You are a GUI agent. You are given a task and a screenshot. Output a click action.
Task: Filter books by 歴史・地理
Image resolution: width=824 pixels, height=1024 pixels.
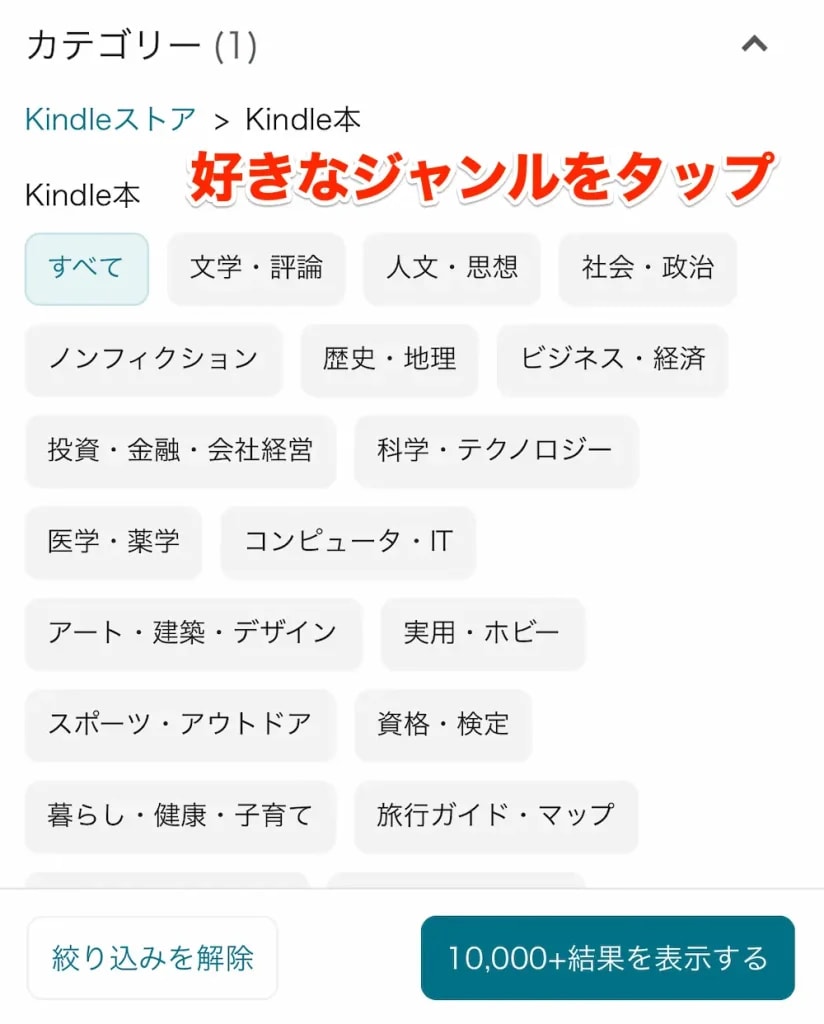pyautogui.click(x=389, y=359)
